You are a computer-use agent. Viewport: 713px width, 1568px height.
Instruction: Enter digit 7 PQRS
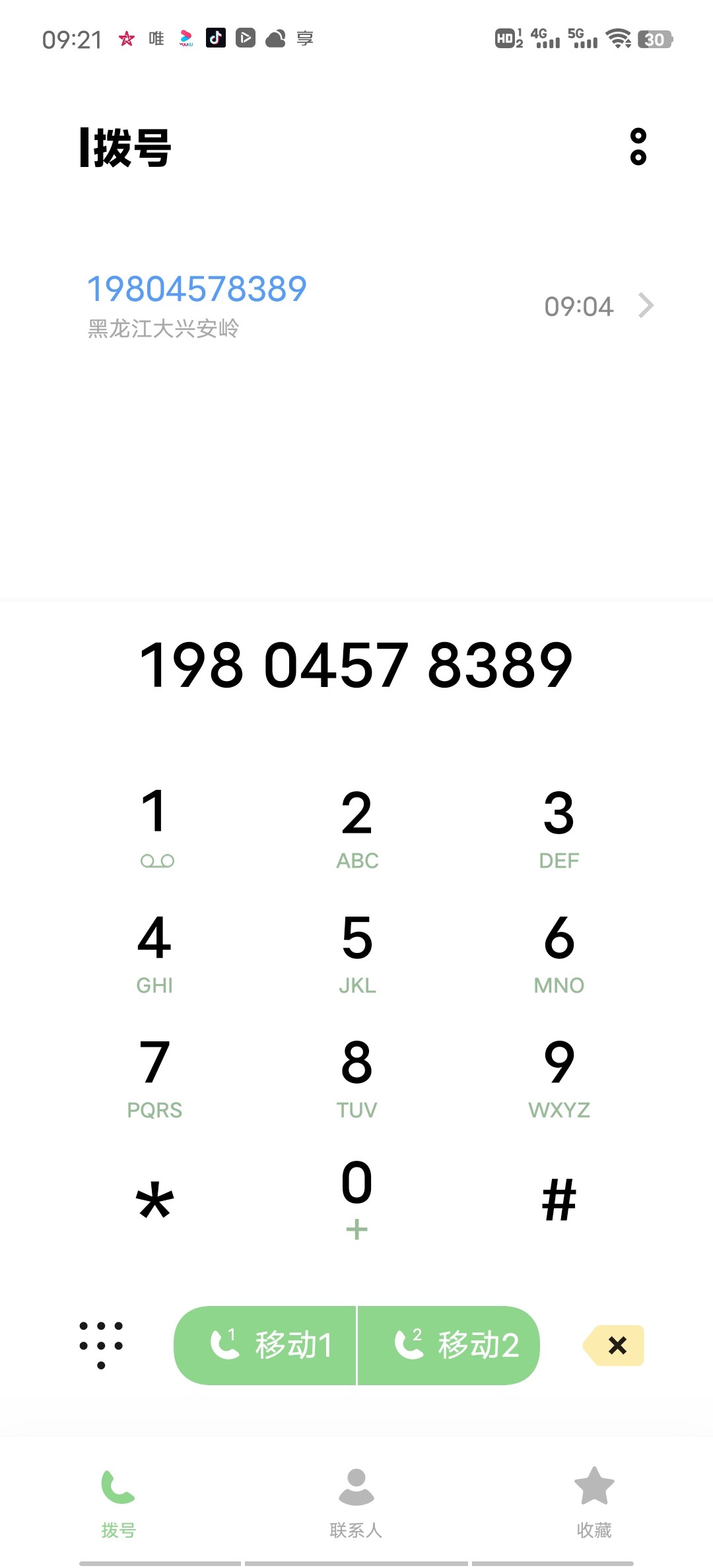click(155, 1076)
